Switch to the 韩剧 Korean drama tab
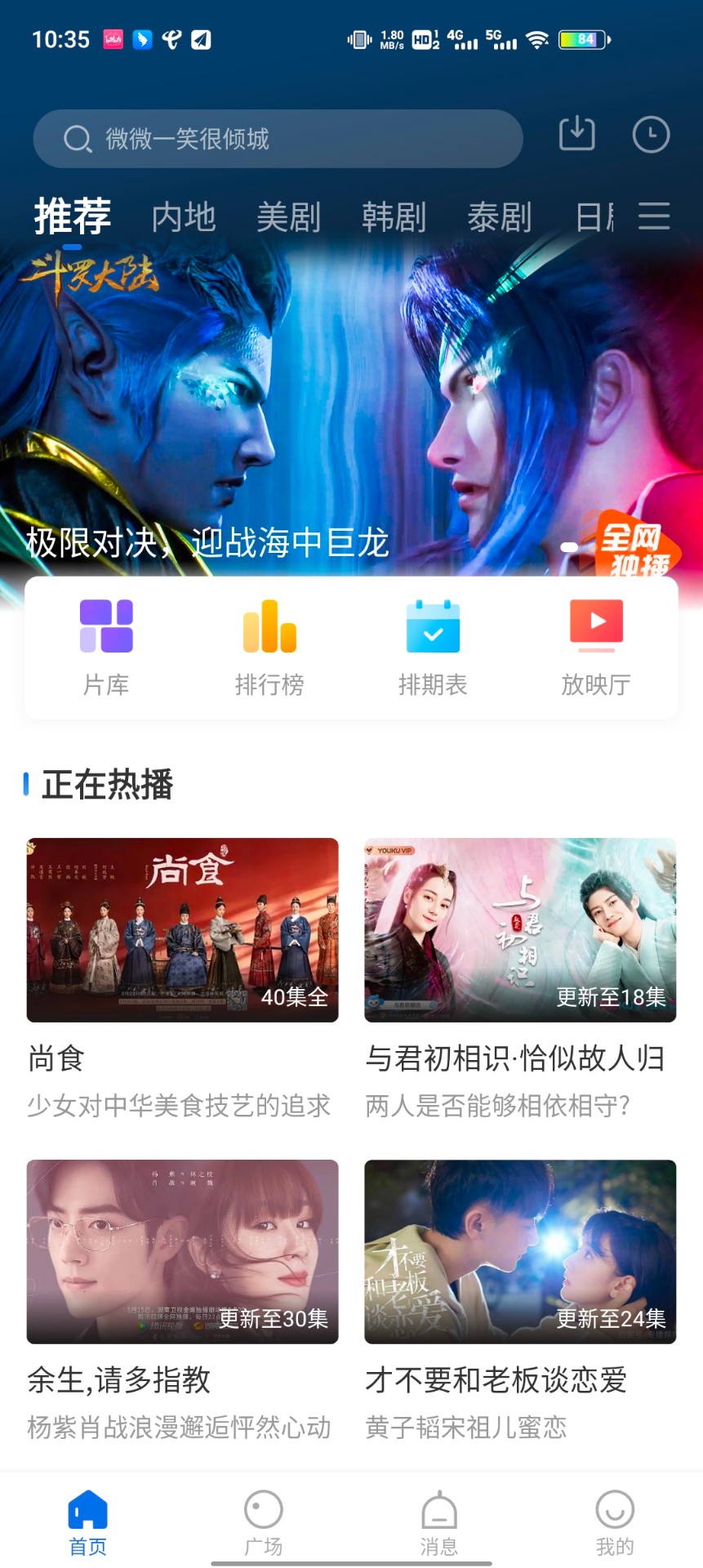Screen dimensions: 703x1568 coord(394,216)
